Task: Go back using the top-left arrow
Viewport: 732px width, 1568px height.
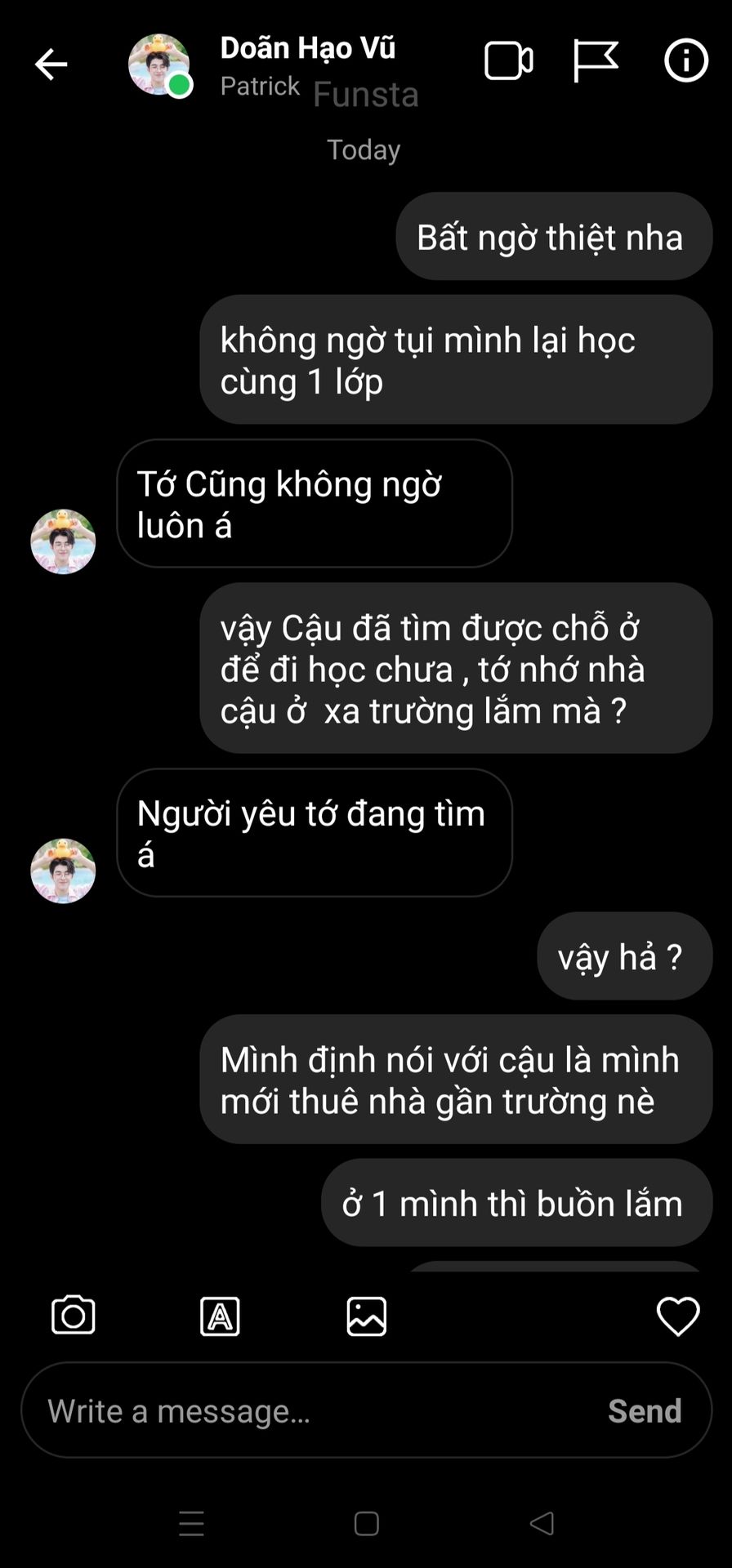Action: point(51,65)
